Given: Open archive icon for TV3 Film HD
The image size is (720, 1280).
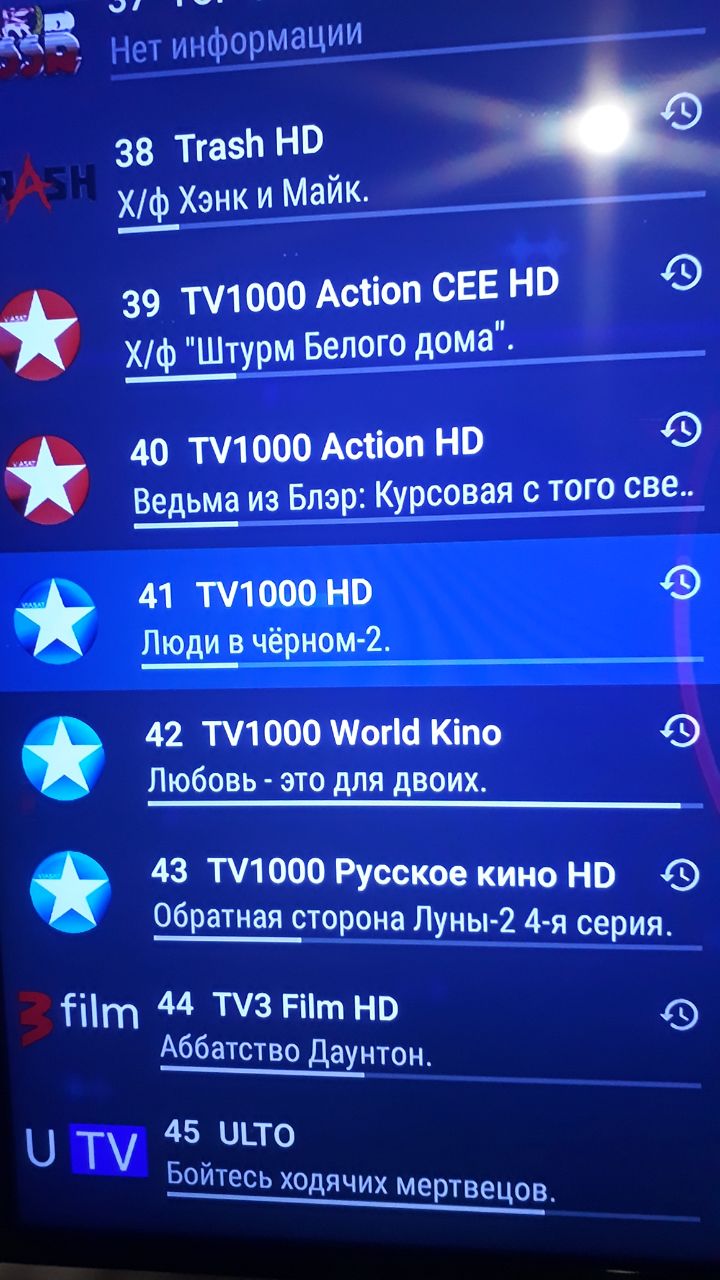Looking at the screenshot, I should (x=680, y=1015).
